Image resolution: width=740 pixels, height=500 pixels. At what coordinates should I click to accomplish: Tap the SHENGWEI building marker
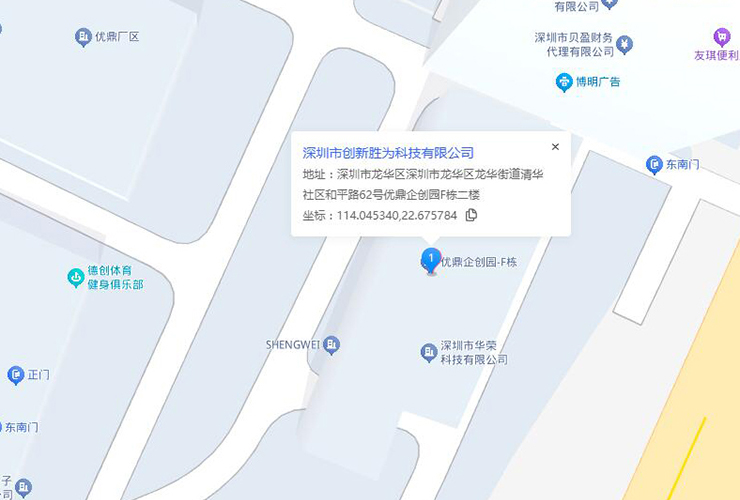332,344
